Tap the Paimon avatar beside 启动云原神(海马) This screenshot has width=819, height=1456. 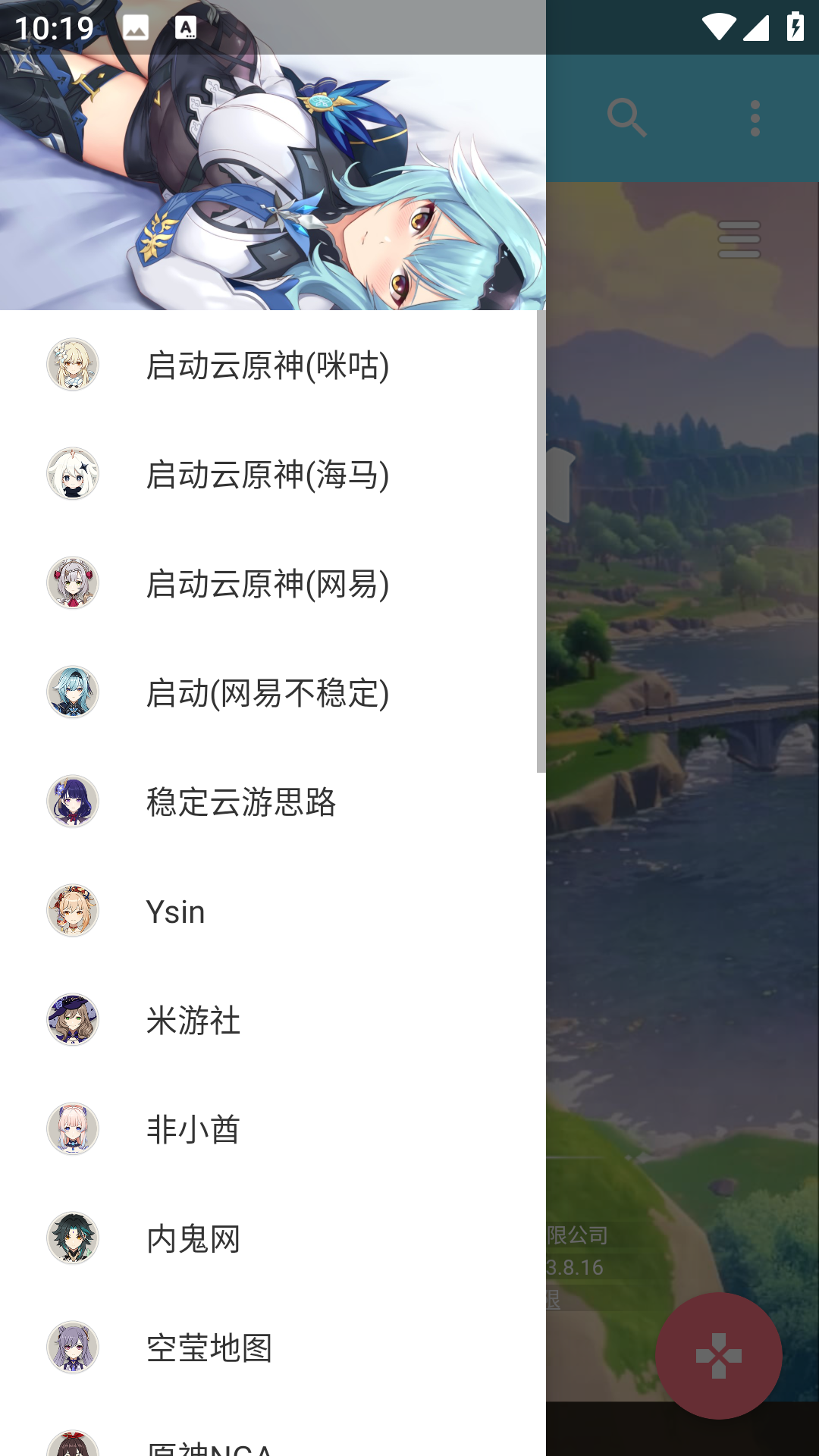[x=73, y=475]
